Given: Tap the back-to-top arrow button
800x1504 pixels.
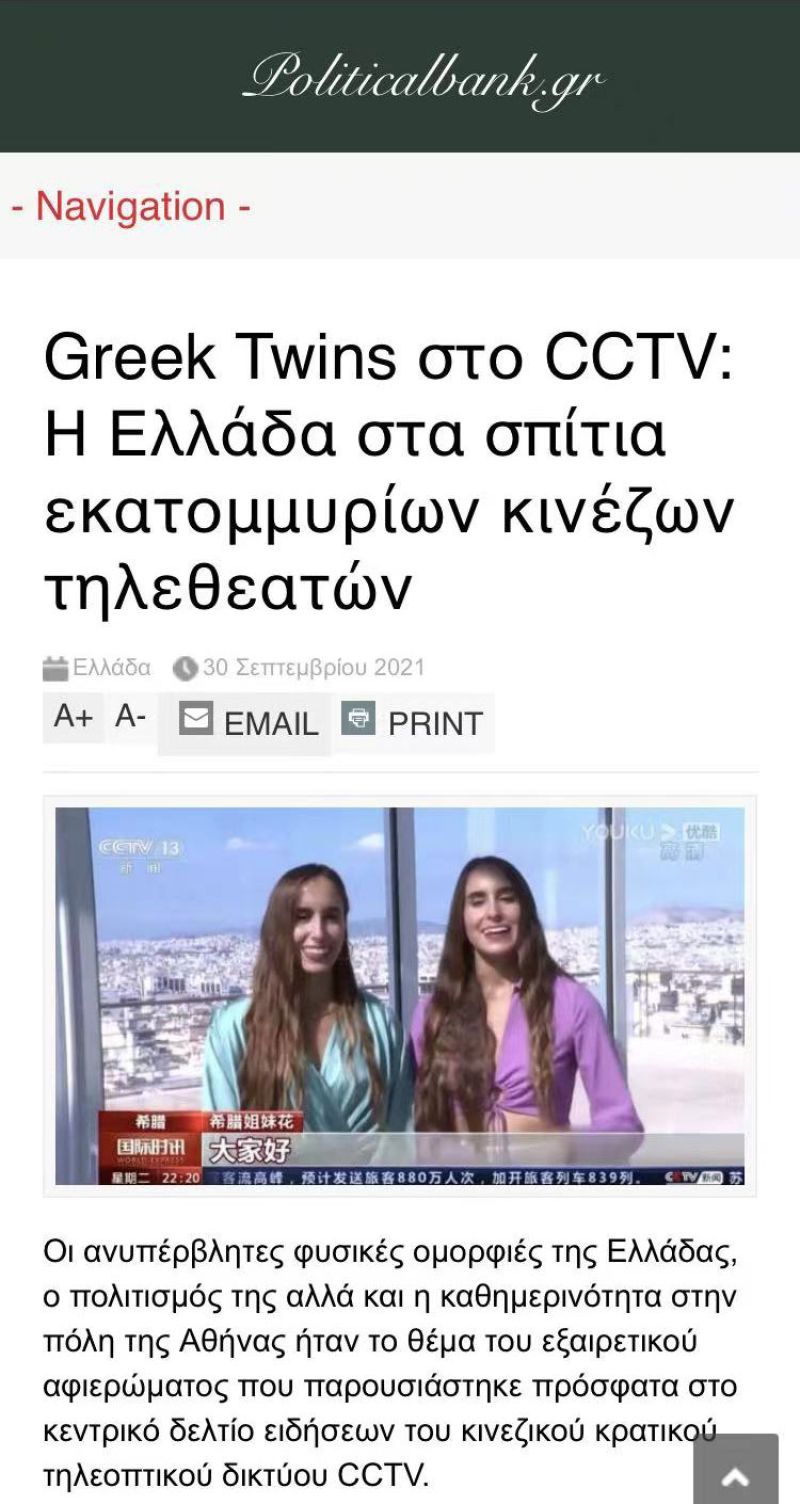Looking at the screenshot, I should 735,1472.
